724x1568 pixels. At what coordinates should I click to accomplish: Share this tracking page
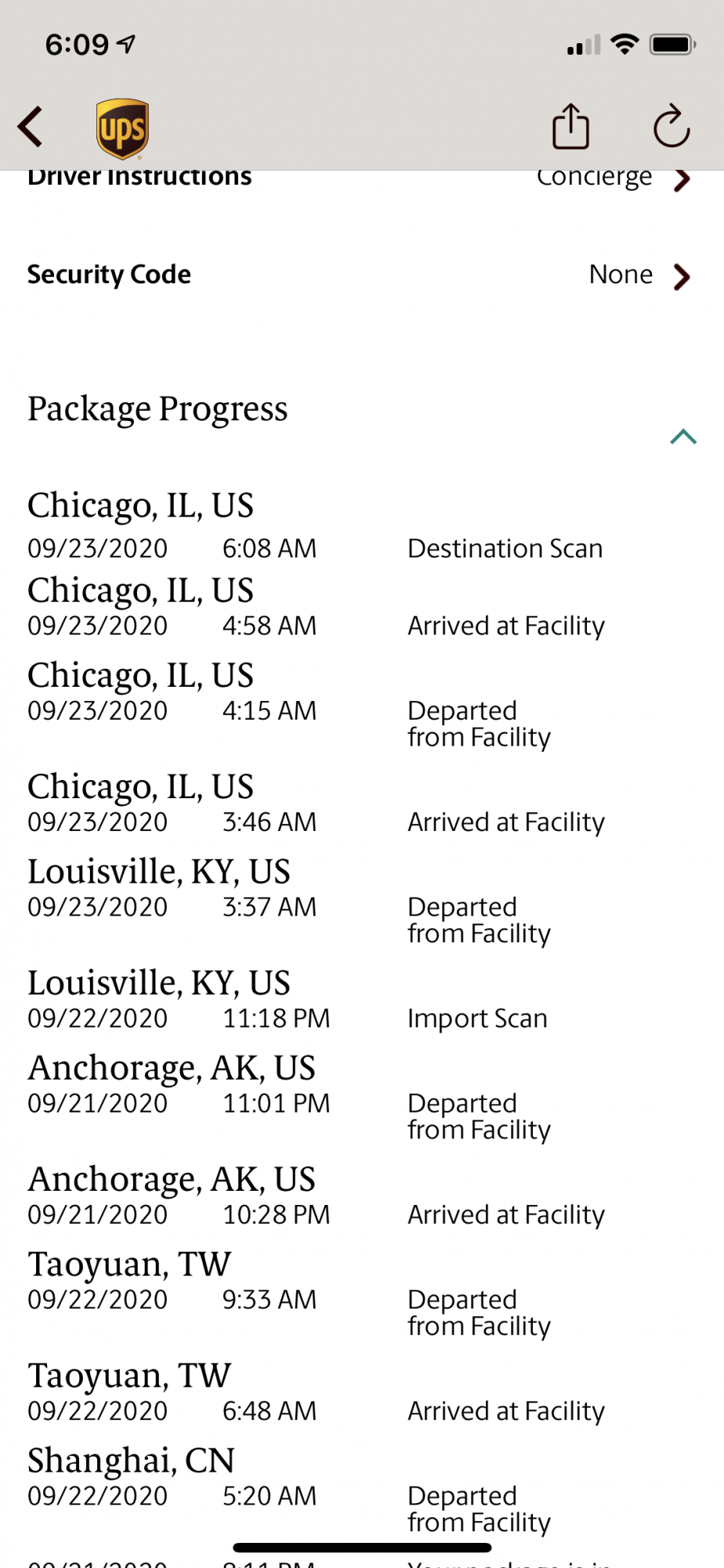pyautogui.click(x=570, y=126)
